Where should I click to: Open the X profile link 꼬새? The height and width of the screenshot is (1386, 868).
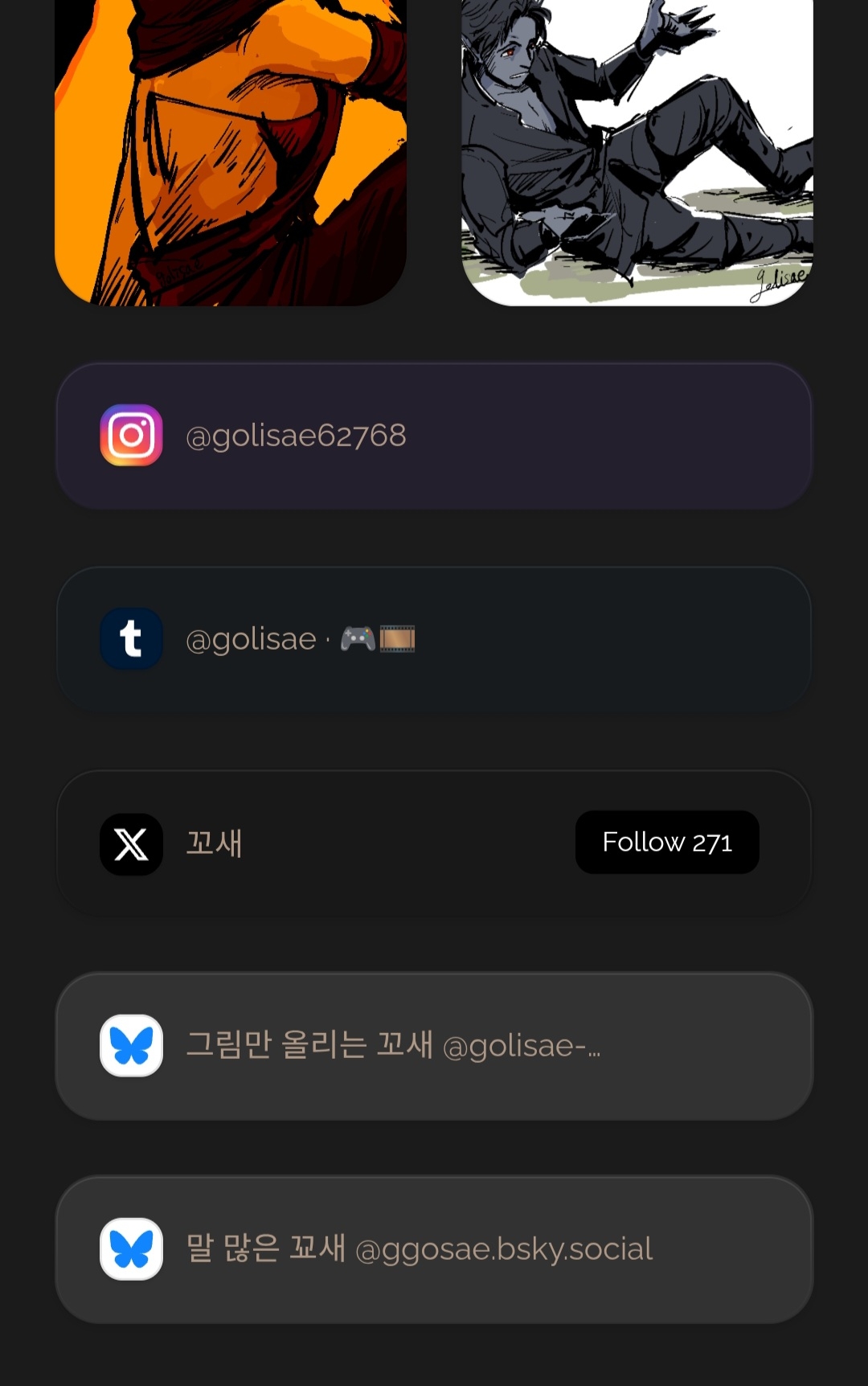tap(321, 843)
